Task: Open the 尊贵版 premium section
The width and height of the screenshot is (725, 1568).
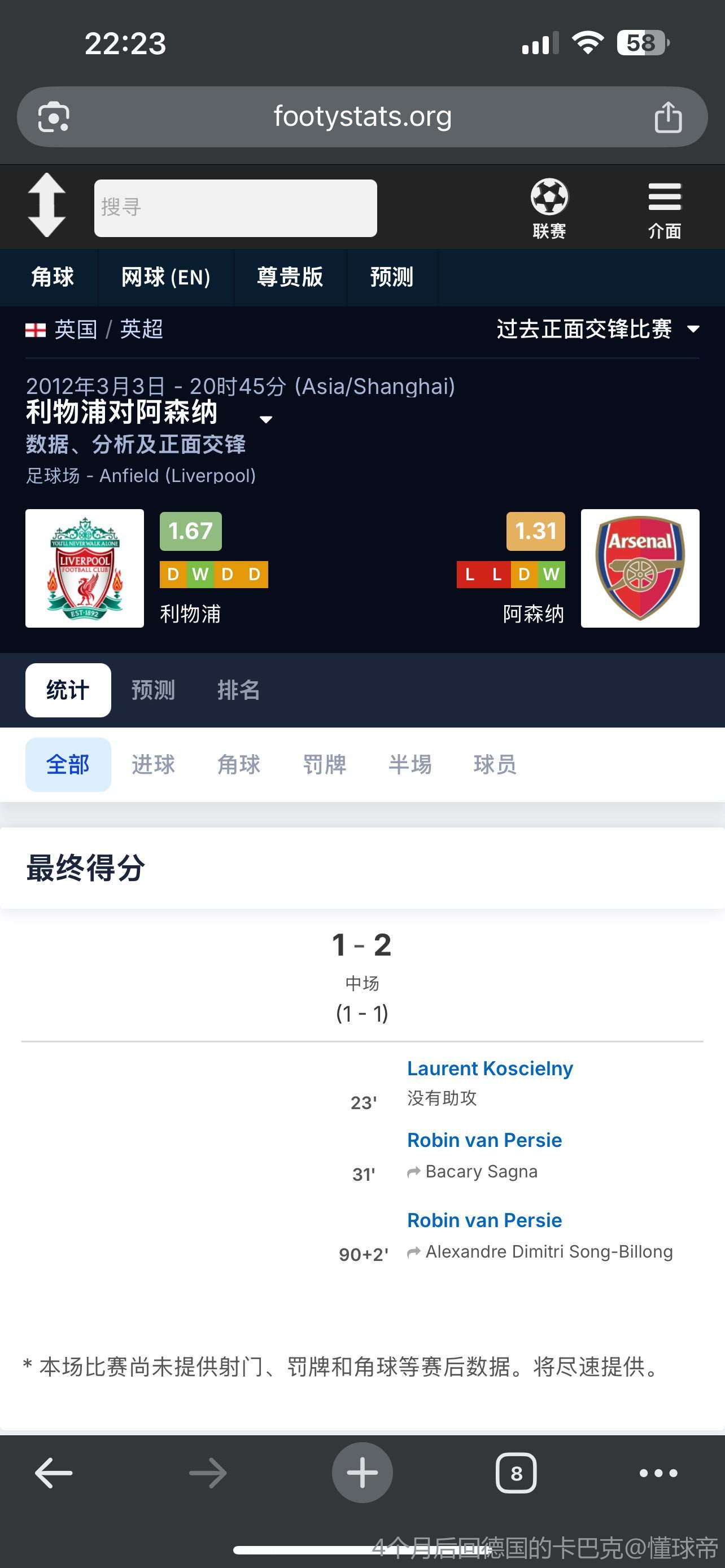Action: 290,277
